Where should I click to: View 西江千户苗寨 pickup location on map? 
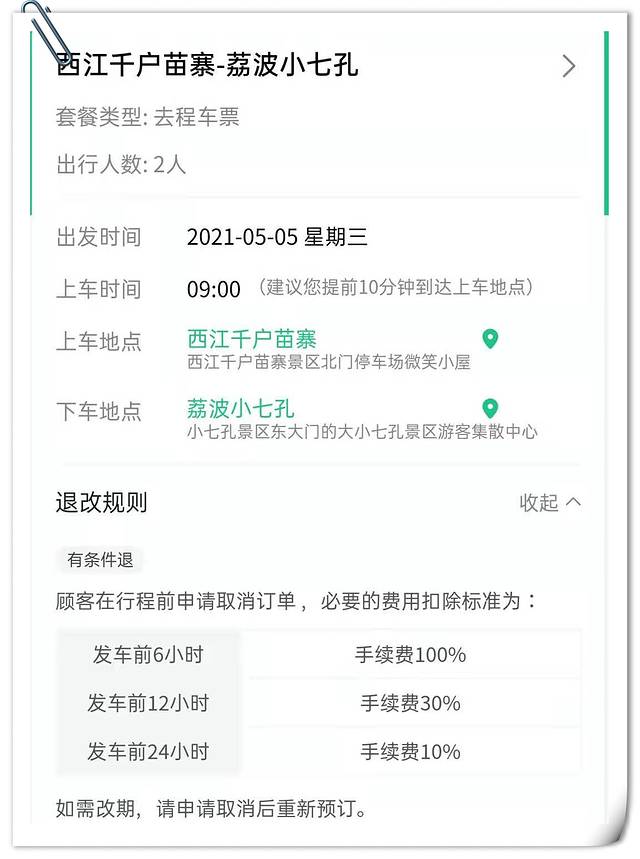coord(490,339)
